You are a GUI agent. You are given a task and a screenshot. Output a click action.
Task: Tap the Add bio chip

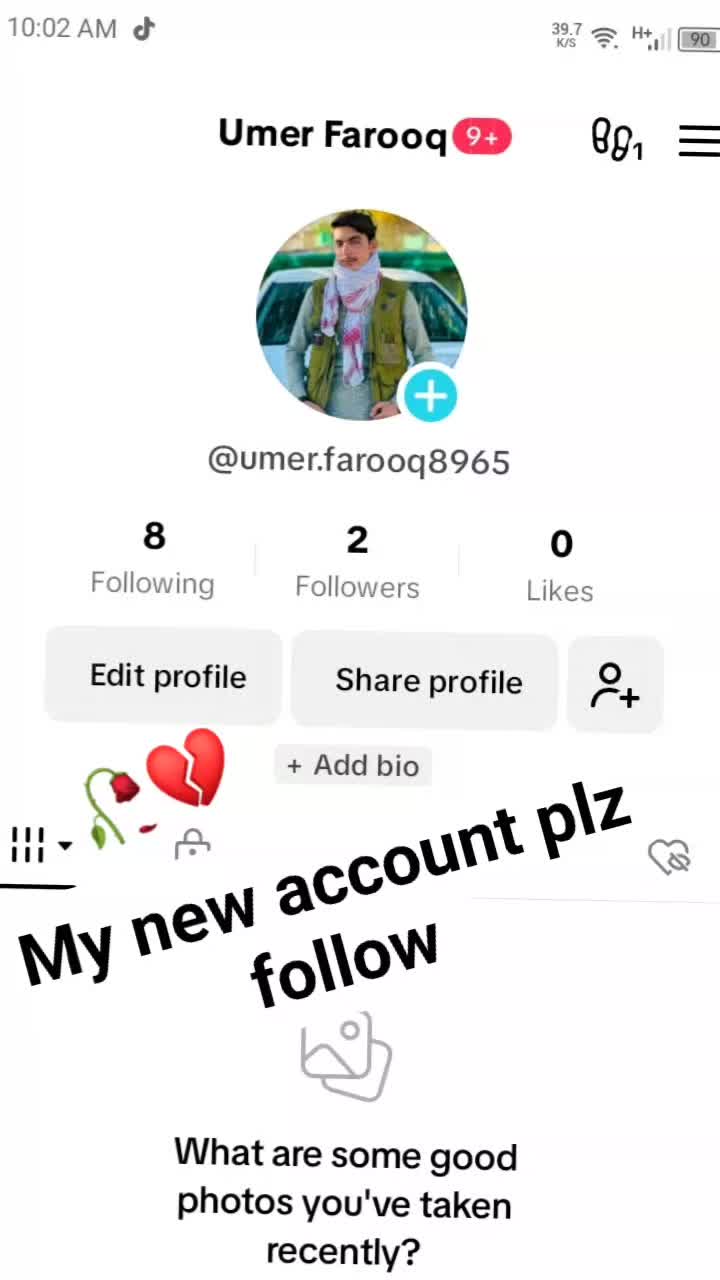click(x=353, y=766)
